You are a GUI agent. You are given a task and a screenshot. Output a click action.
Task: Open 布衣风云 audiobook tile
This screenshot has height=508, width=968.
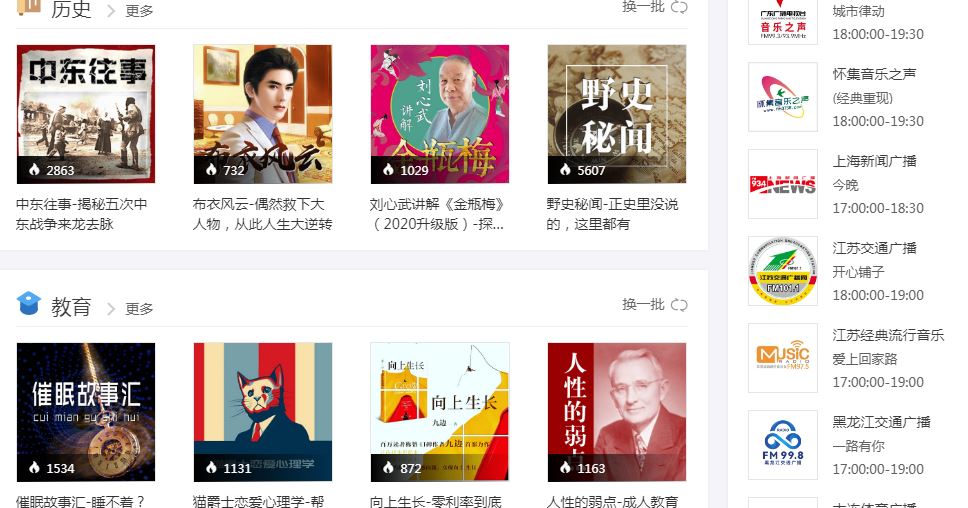(x=263, y=114)
